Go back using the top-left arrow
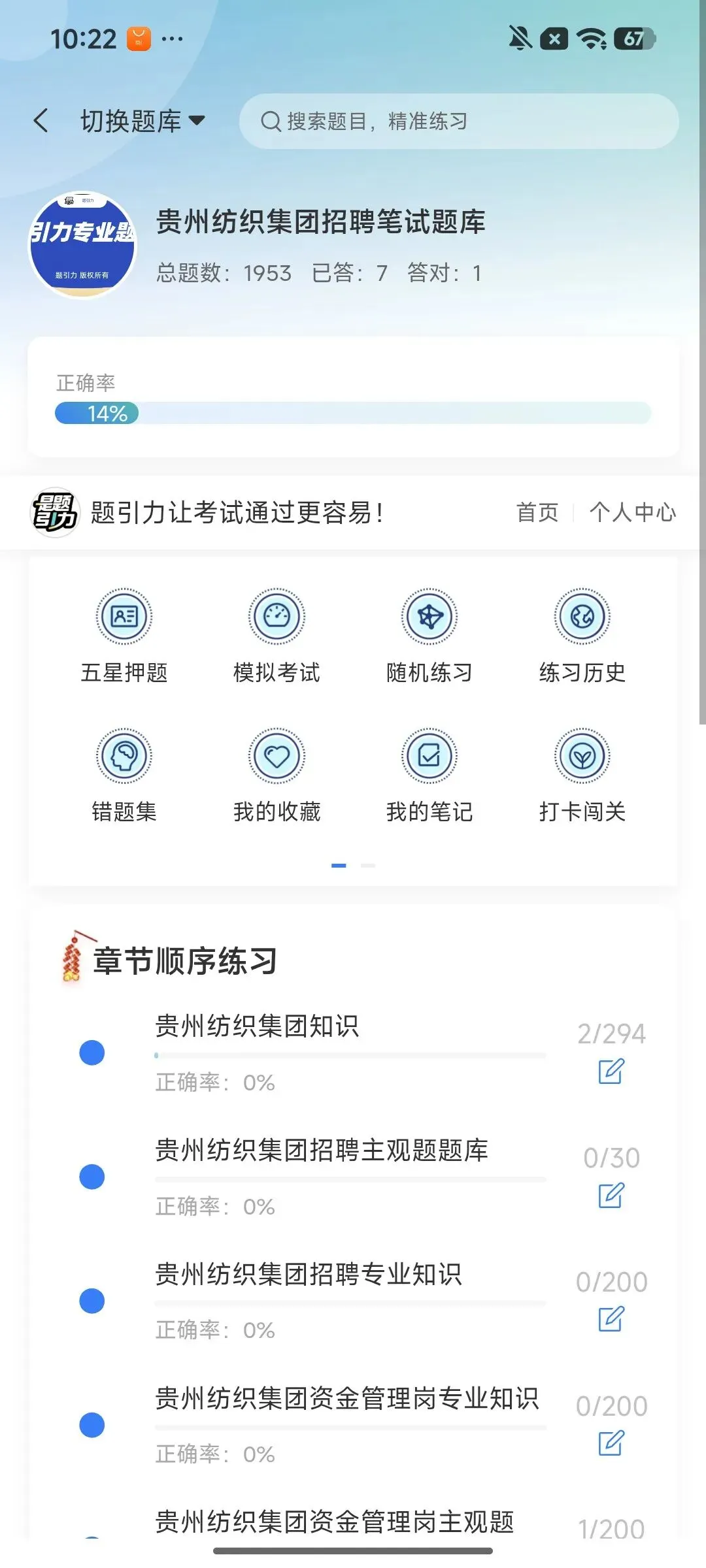This screenshot has width=706, height=1568. (x=41, y=121)
